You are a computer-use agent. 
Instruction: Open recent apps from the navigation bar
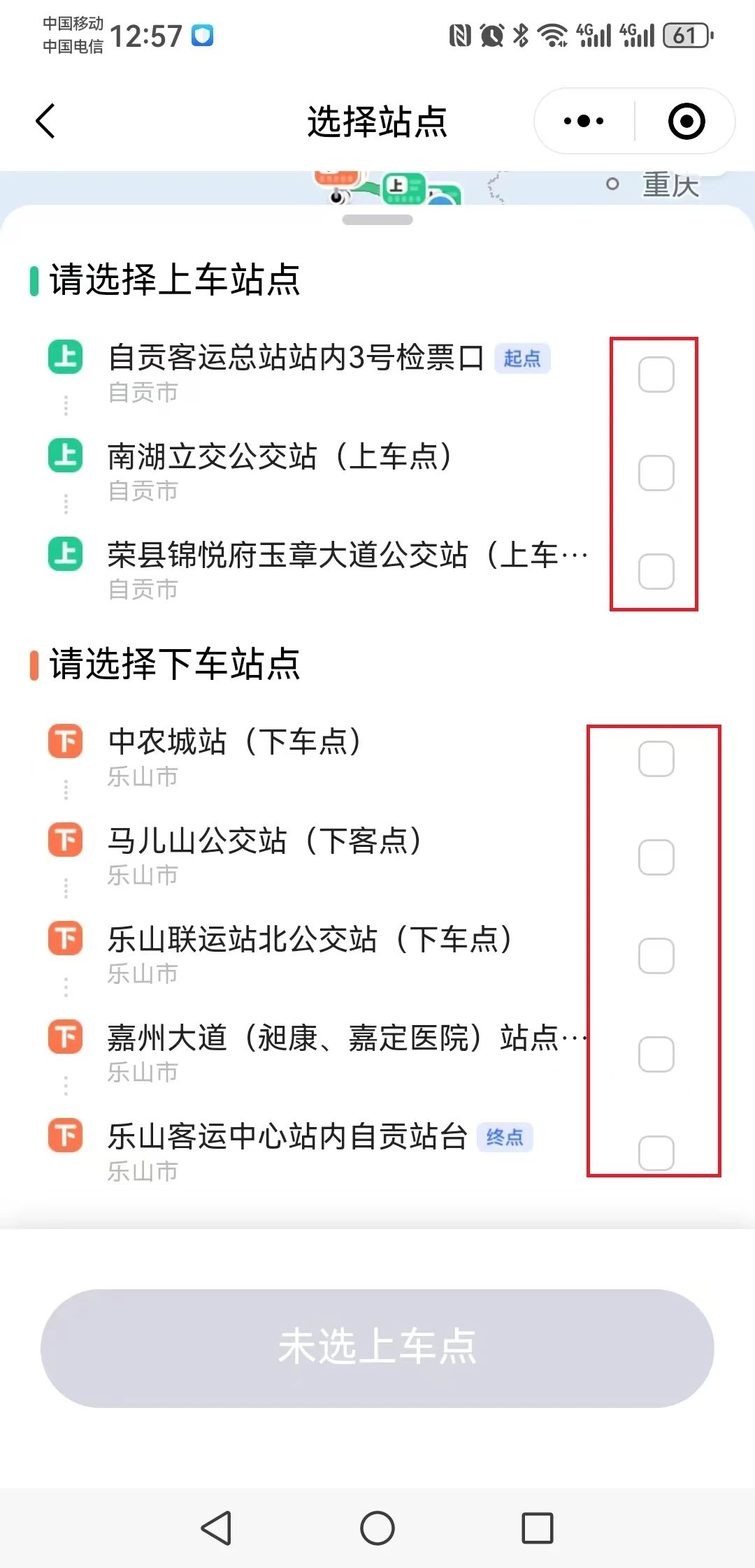[538, 1528]
